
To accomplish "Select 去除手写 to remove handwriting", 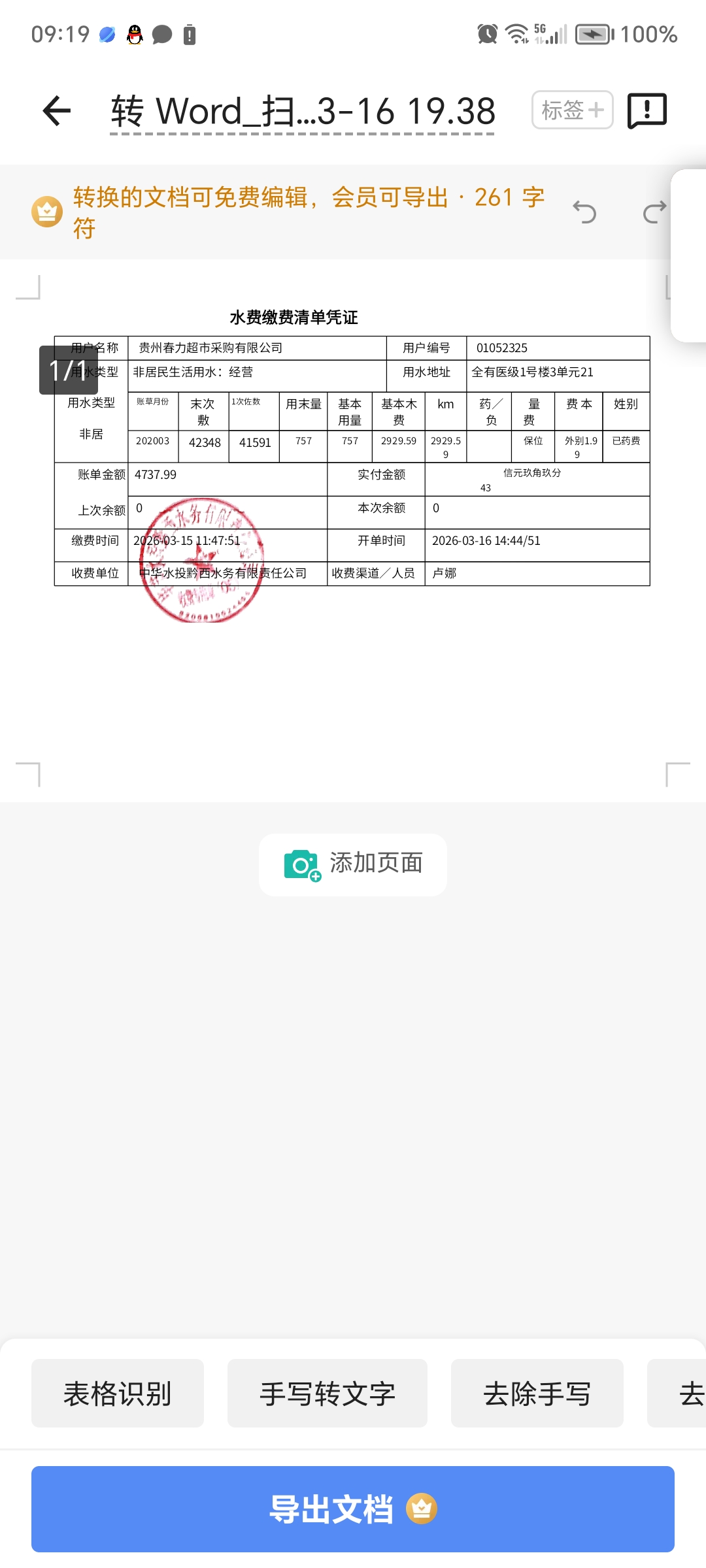I will [x=537, y=1394].
